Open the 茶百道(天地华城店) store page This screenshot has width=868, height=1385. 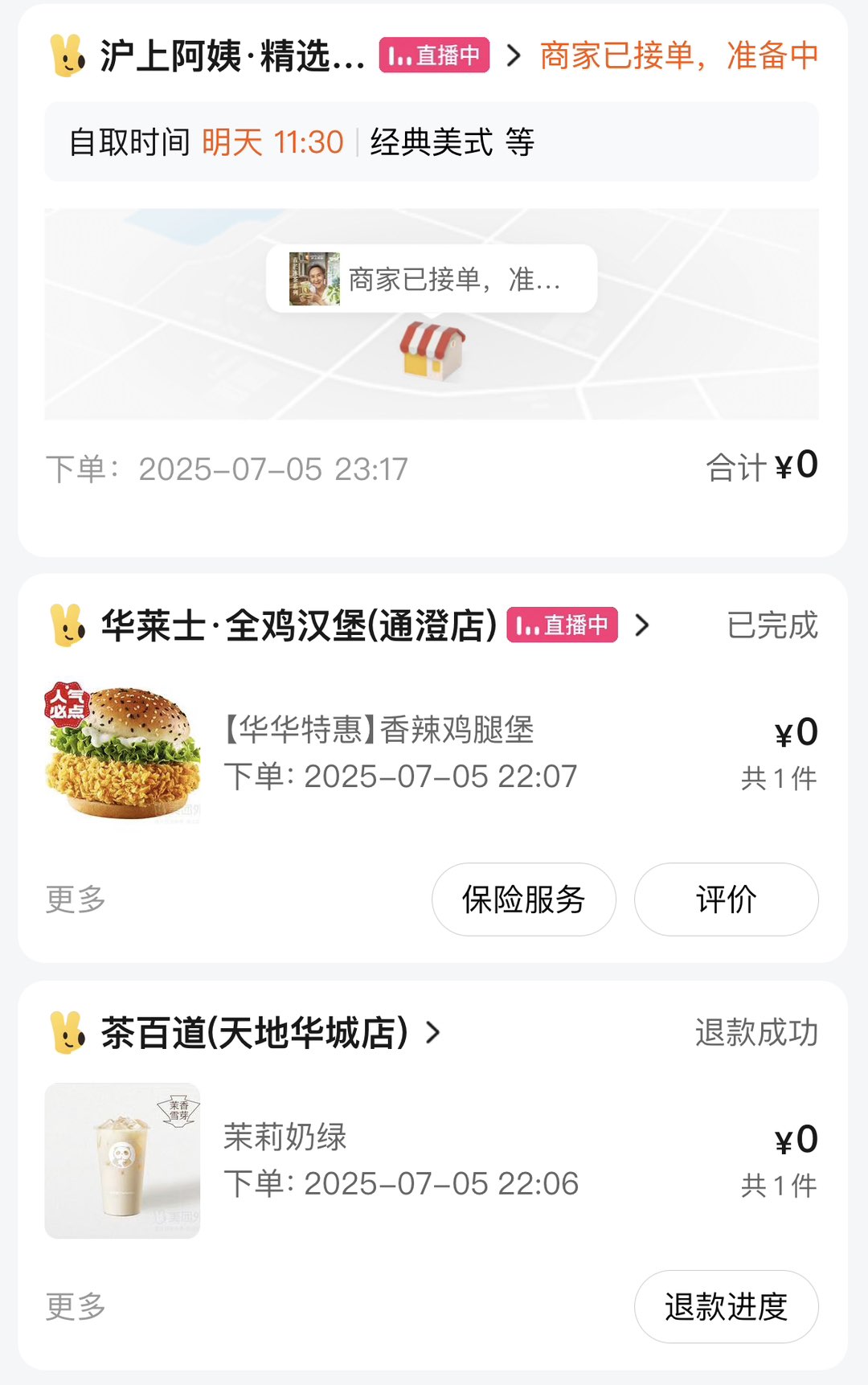255,1033
